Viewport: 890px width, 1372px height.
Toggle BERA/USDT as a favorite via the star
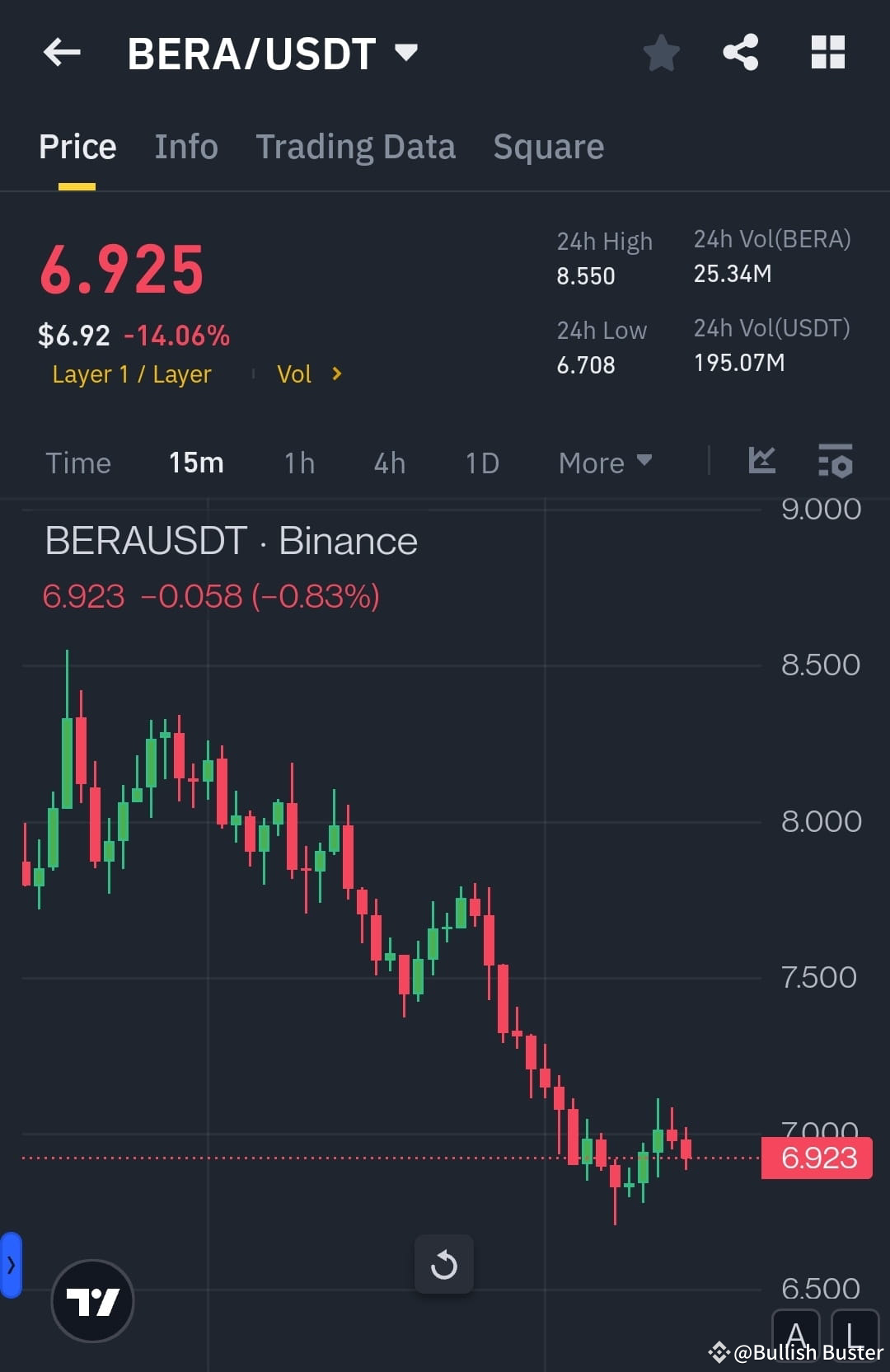662,52
